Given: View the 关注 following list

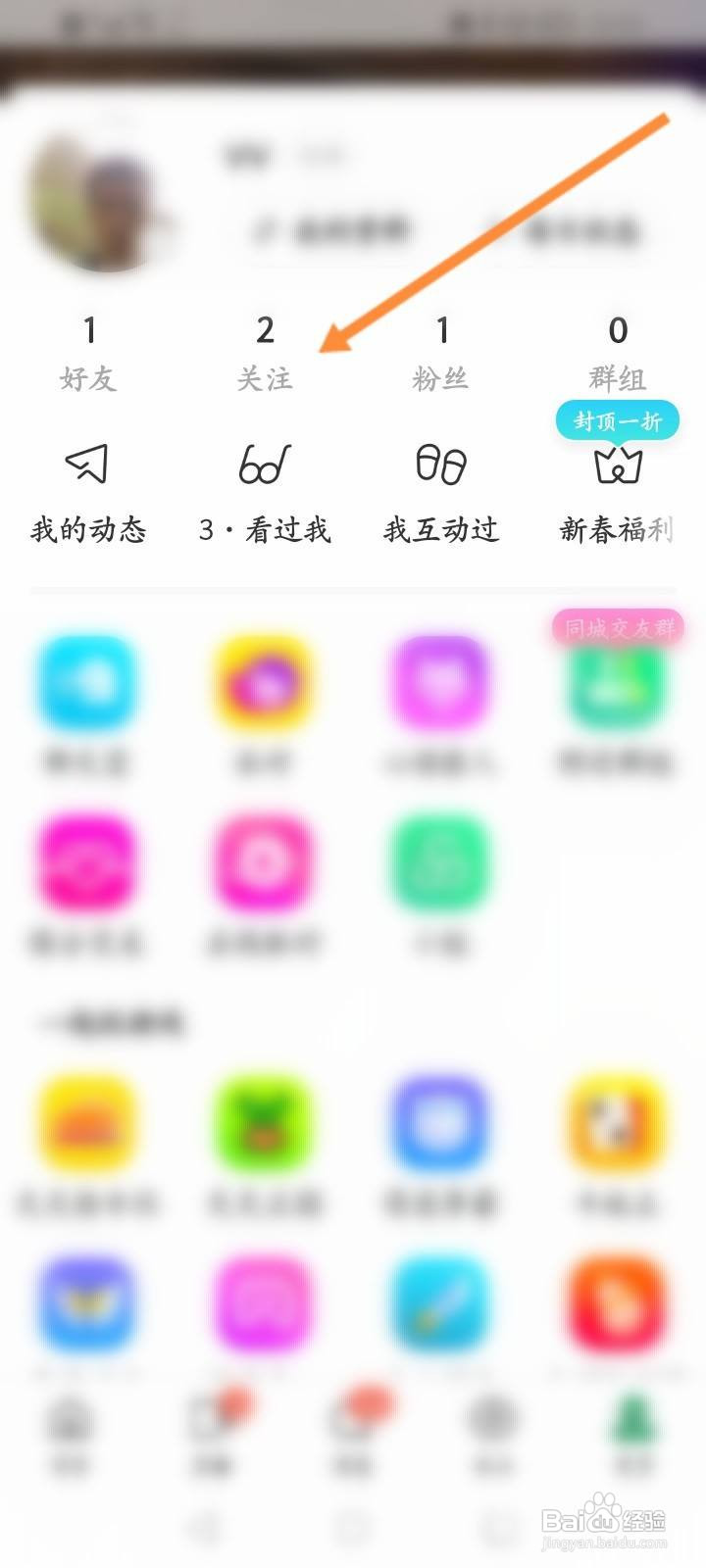Looking at the screenshot, I should tap(263, 353).
